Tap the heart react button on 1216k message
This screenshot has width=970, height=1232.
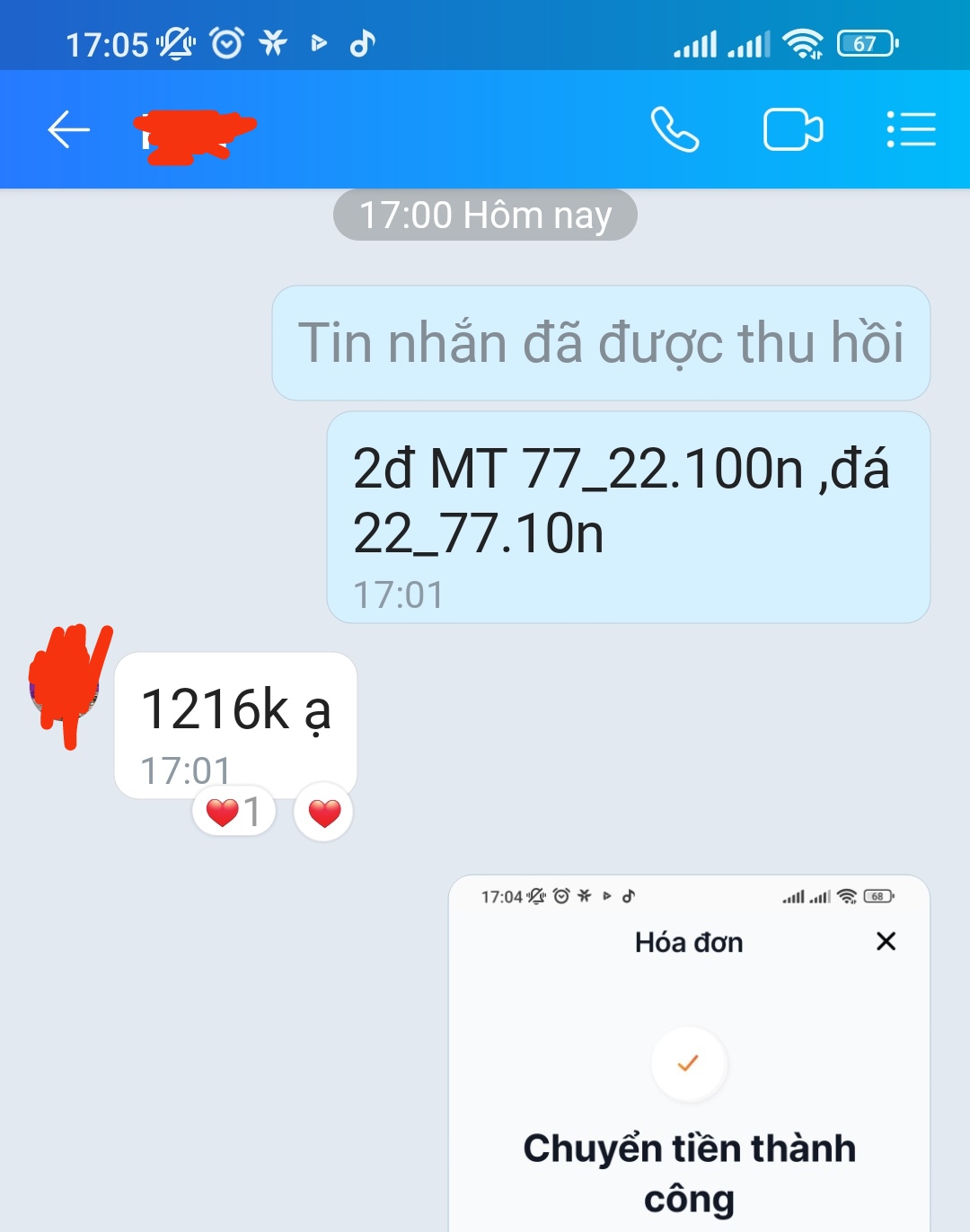tap(323, 813)
